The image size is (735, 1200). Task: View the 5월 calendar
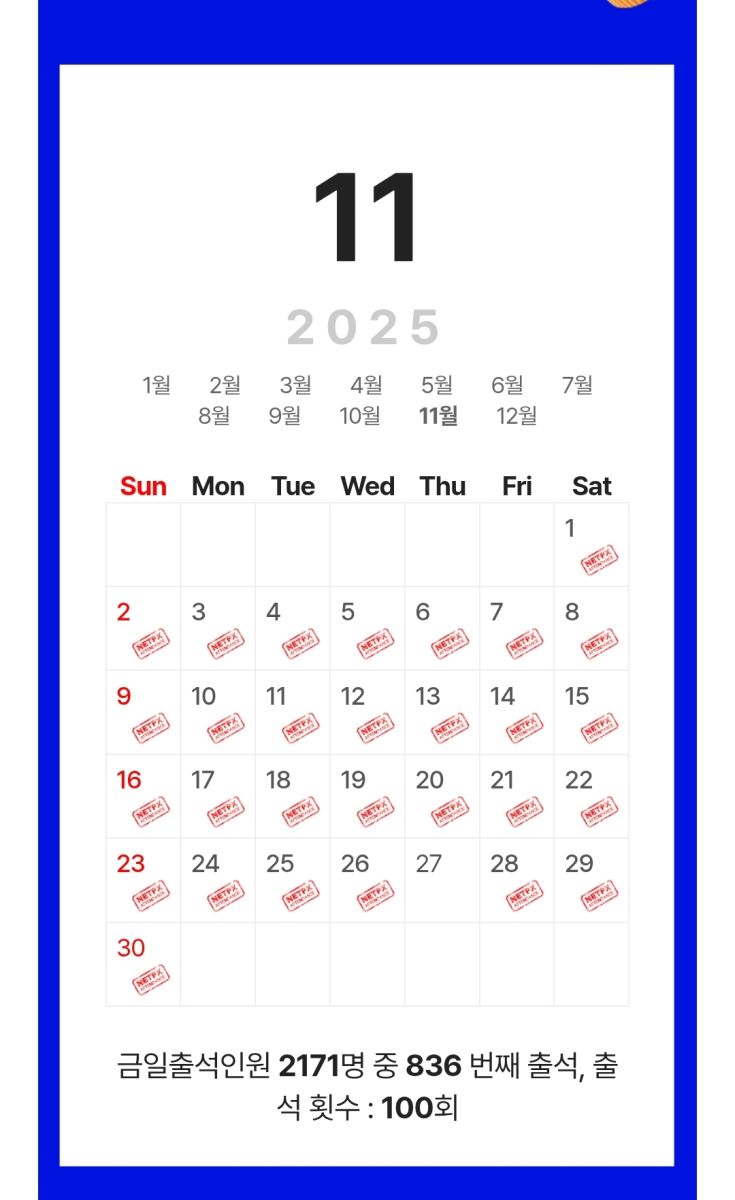[x=436, y=385]
